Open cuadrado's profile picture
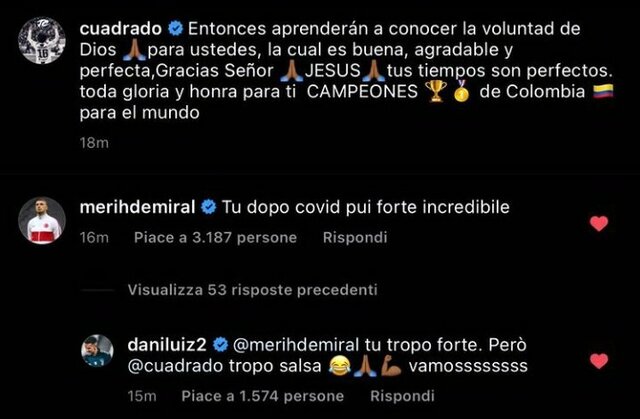This screenshot has height=419, width=640. (x=41, y=41)
